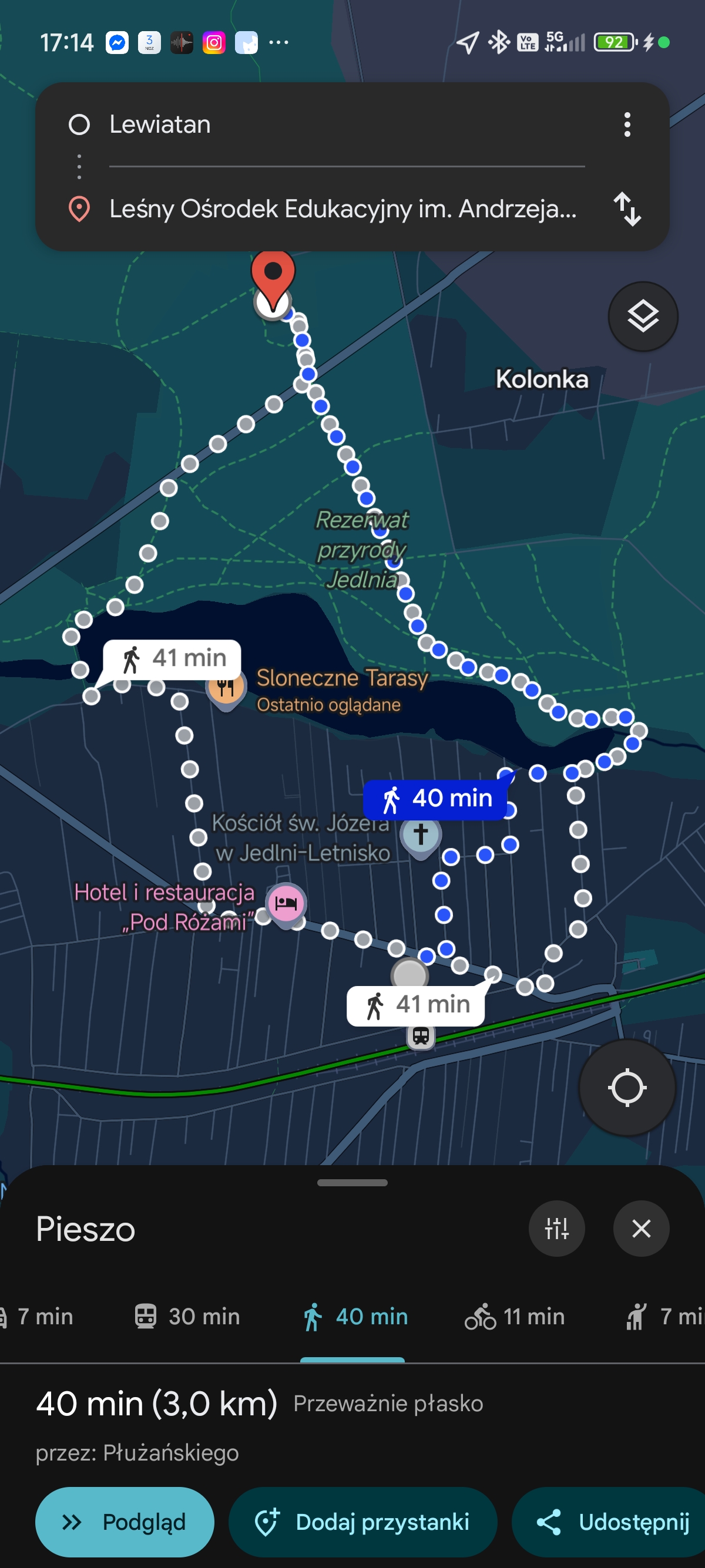The height and width of the screenshot is (1568, 705).
Task: Select the ride-hailing 7 min tab
Action: [664, 1316]
